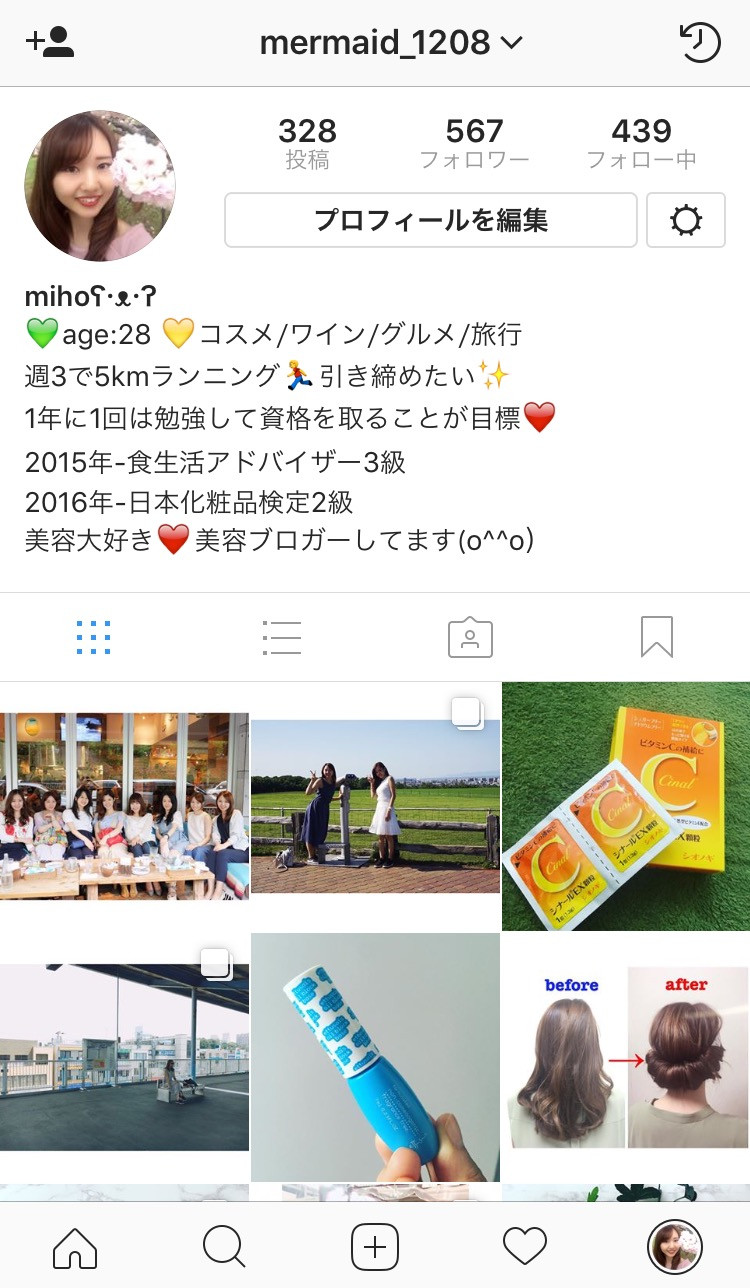Open the blue mascara tube post

(x=375, y=1057)
